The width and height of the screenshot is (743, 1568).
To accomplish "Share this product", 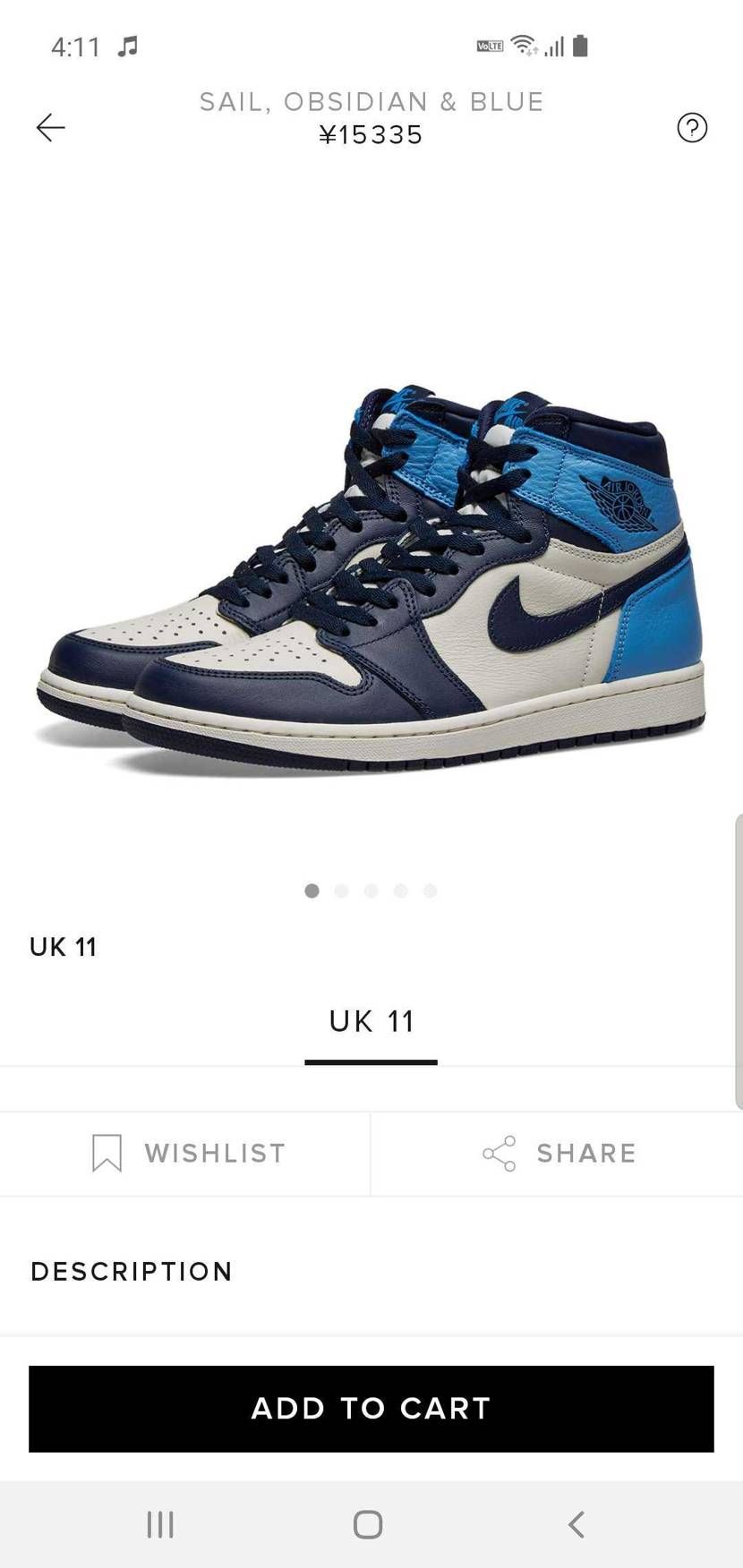I will (x=557, y=1153).
